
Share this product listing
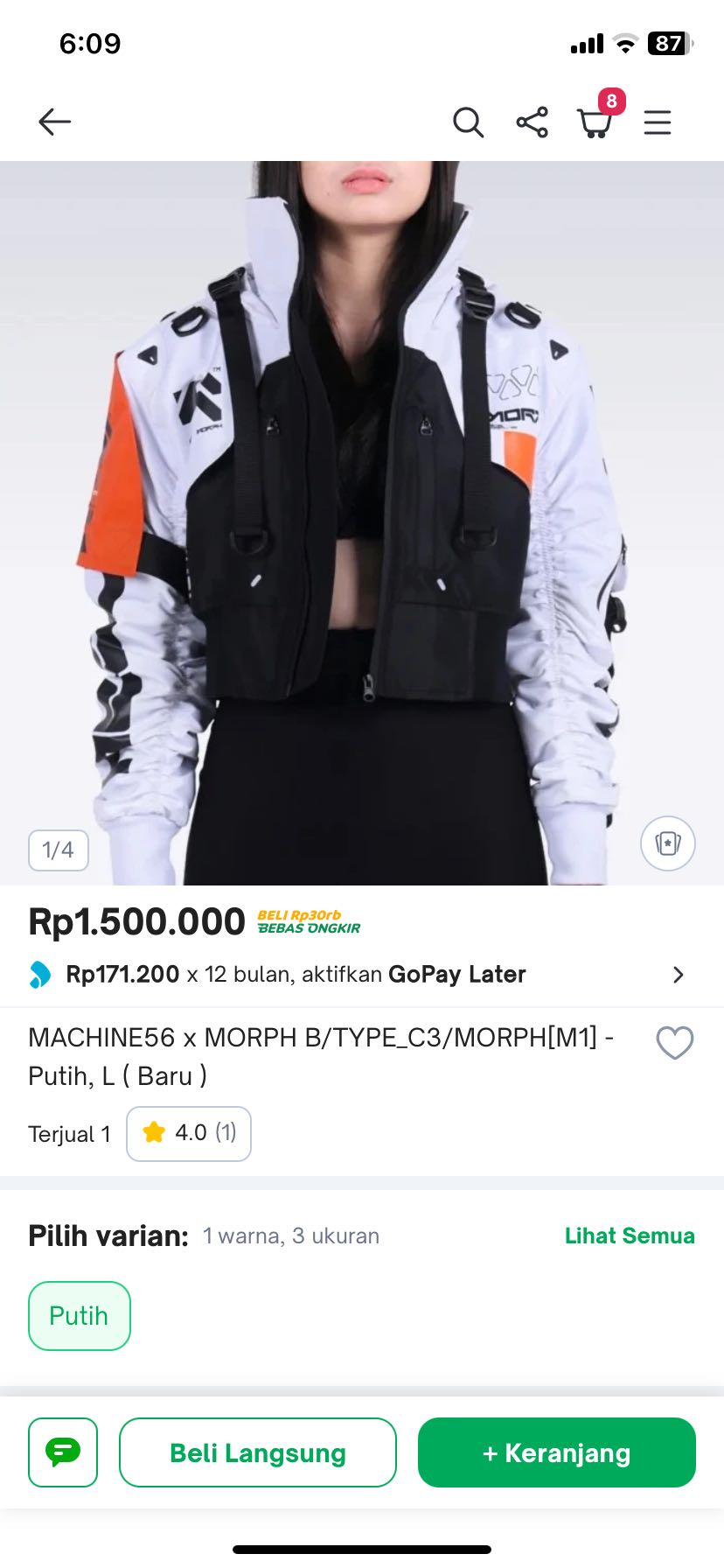[x=532, y=122]
